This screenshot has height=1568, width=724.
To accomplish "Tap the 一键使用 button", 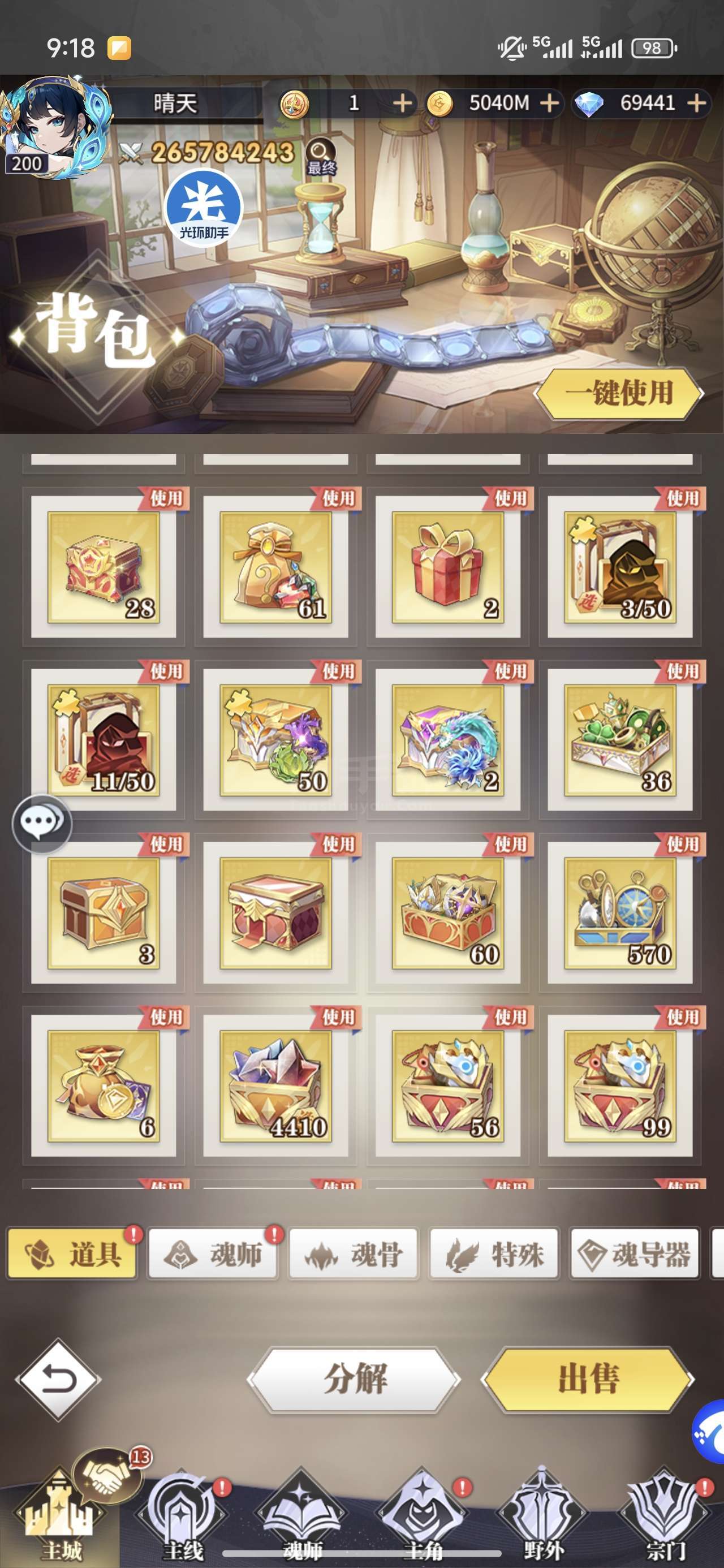I will 618,393.
